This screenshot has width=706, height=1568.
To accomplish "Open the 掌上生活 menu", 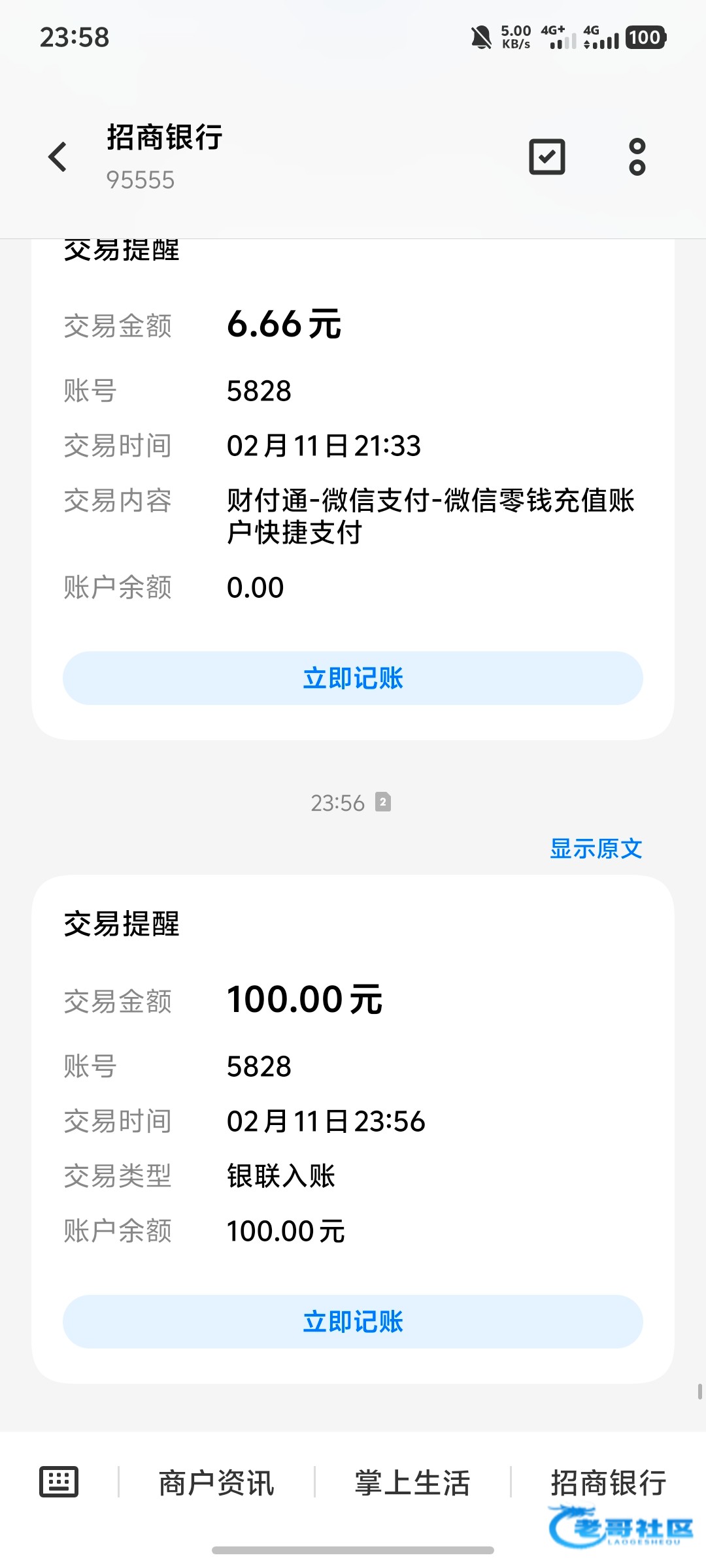I will point(412,1483).
